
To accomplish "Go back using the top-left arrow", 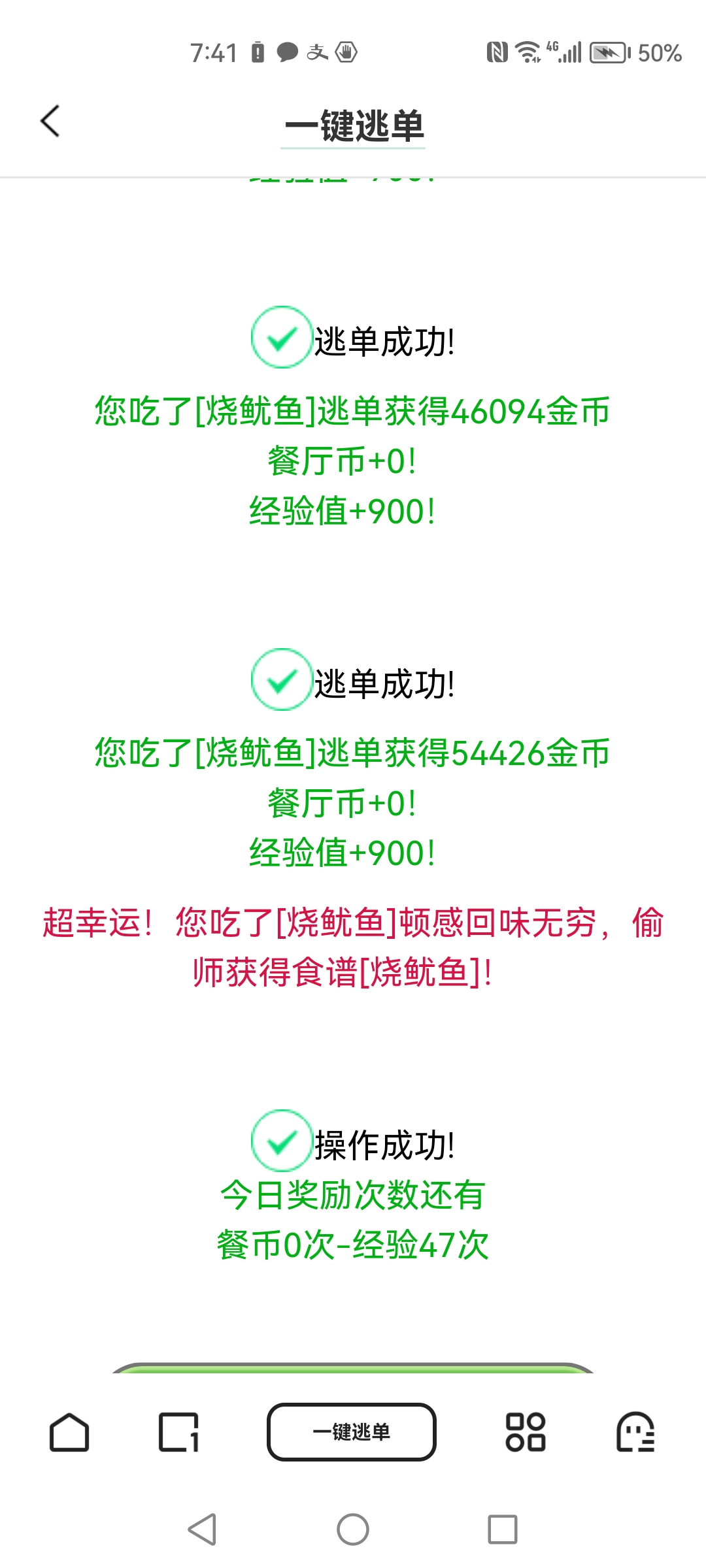I will pos(50,122).
